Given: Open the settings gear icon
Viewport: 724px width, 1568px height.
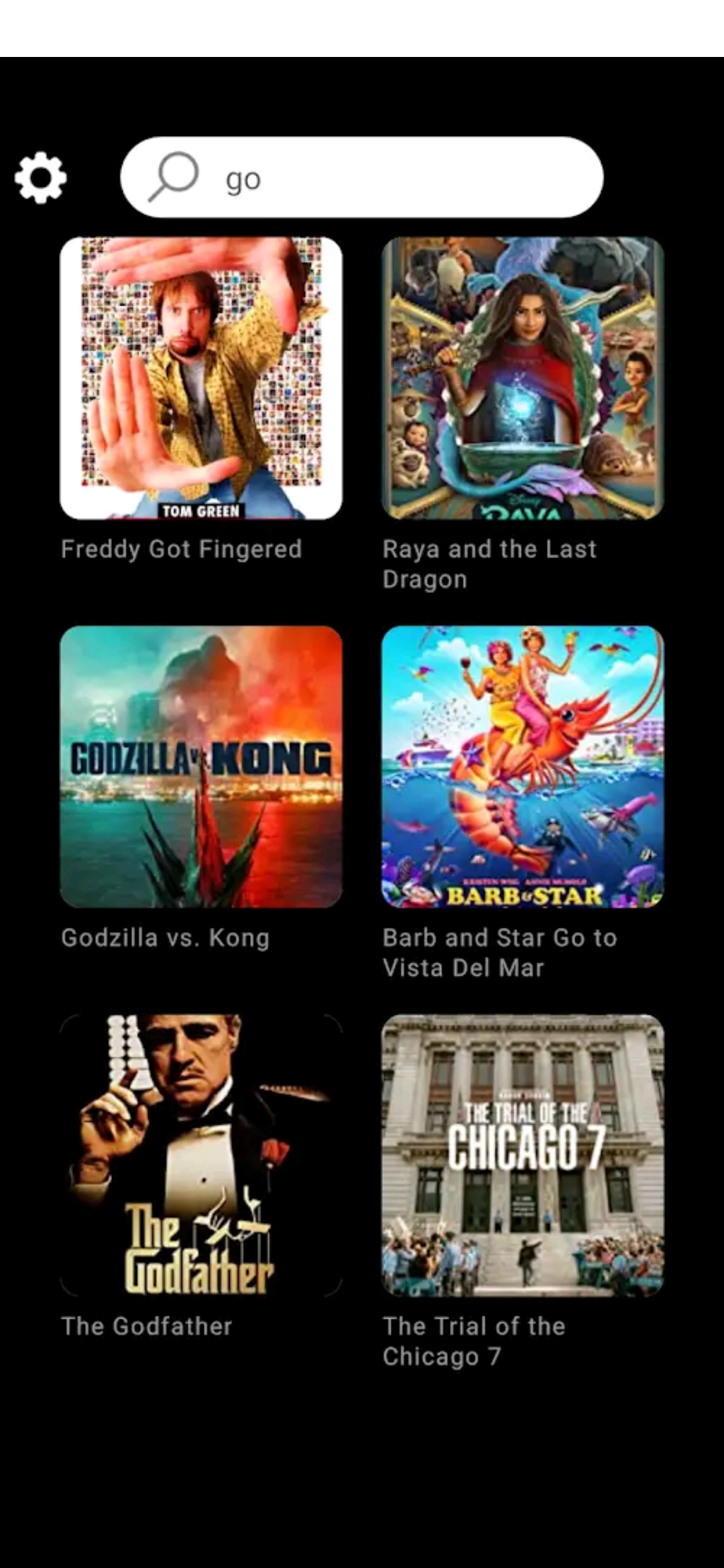Looking at the screenshot, I should [x=41, y=178].
